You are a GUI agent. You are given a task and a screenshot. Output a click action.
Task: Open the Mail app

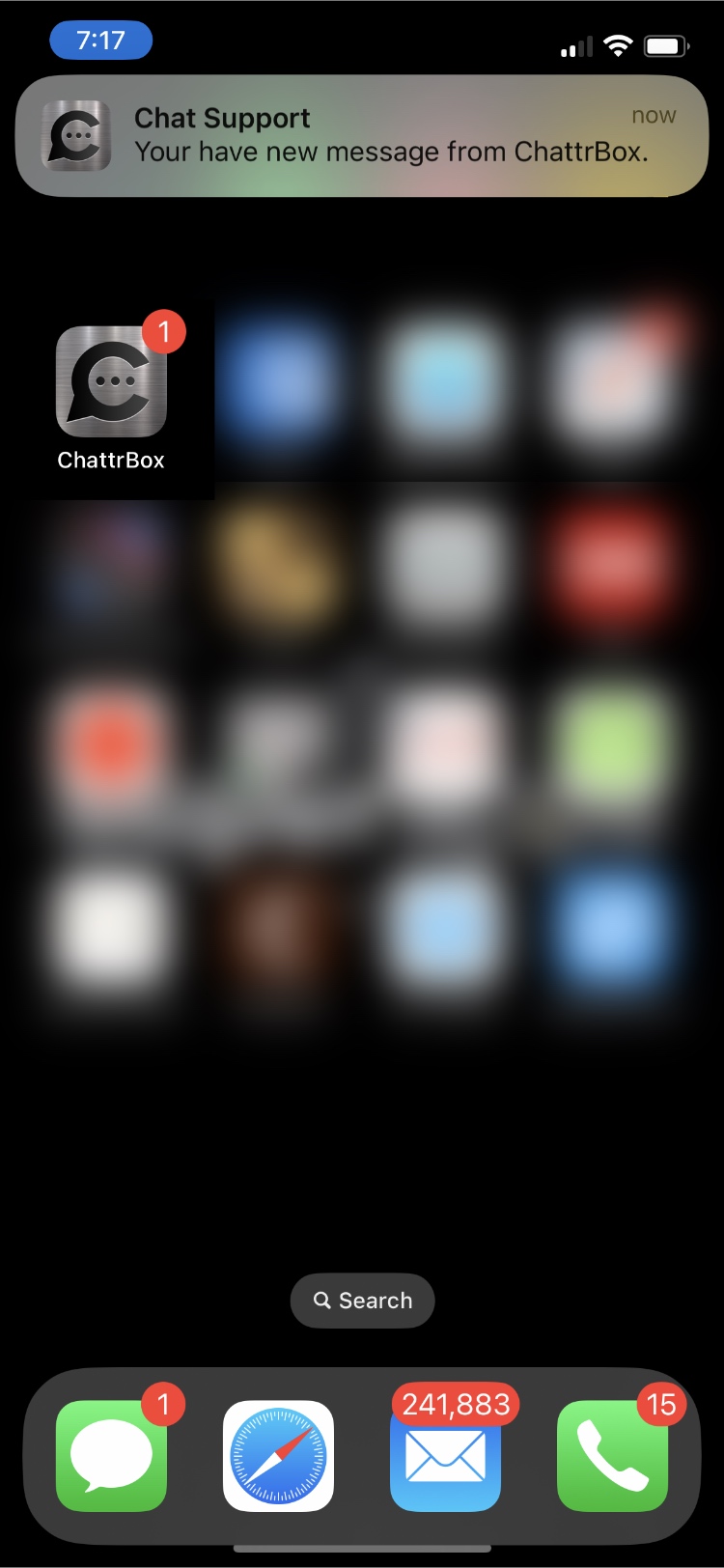coord(445,1455)
